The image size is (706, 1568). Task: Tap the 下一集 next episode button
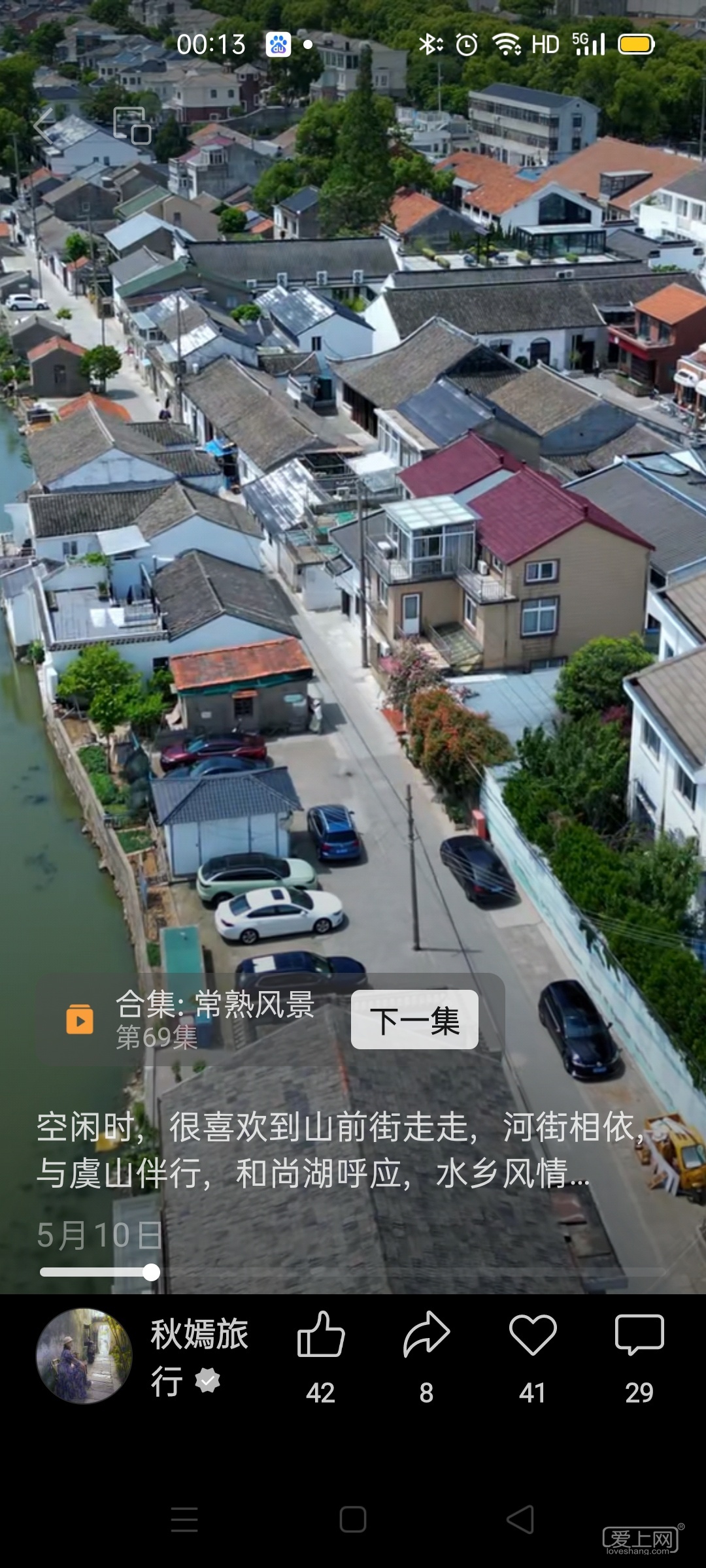coord(414,1020)
